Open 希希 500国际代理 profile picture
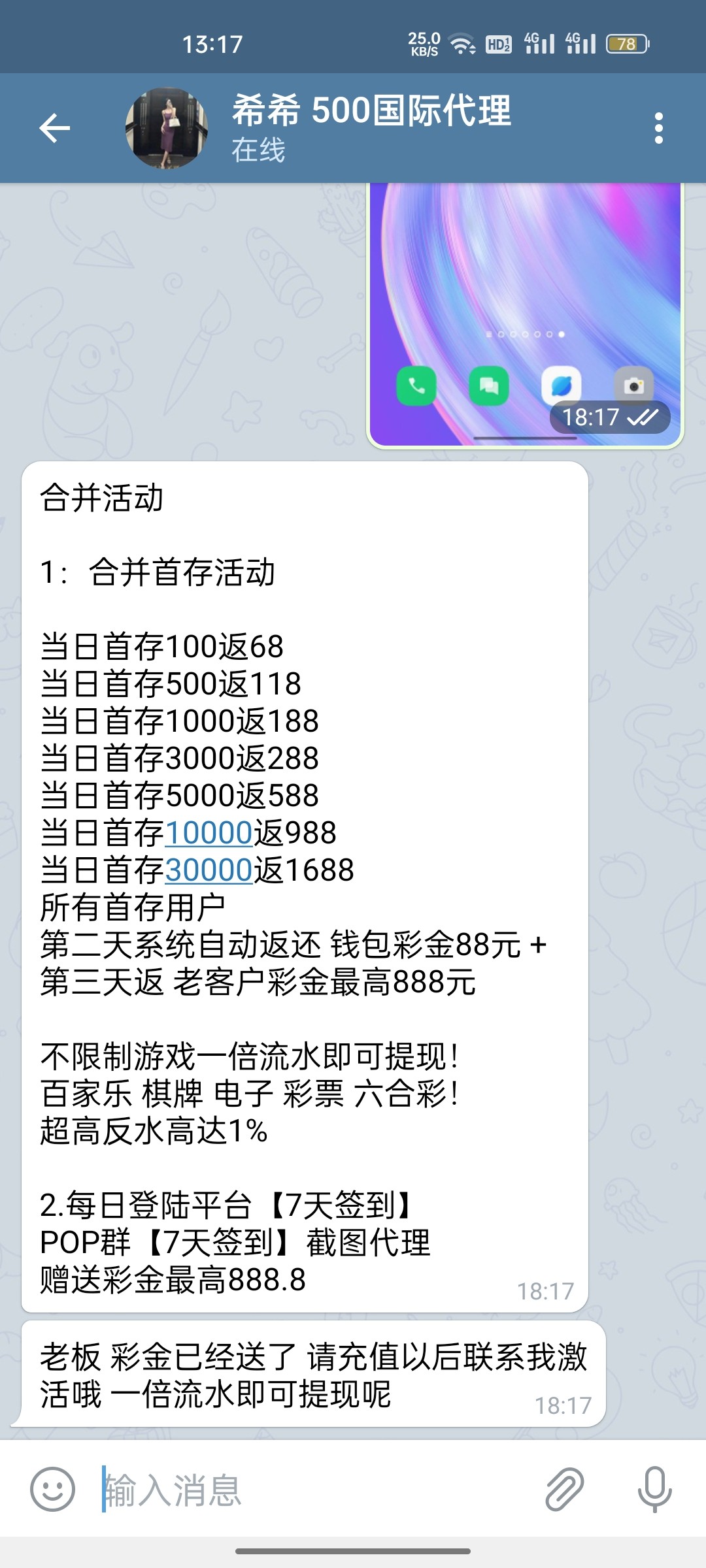 tap(167, 128)
